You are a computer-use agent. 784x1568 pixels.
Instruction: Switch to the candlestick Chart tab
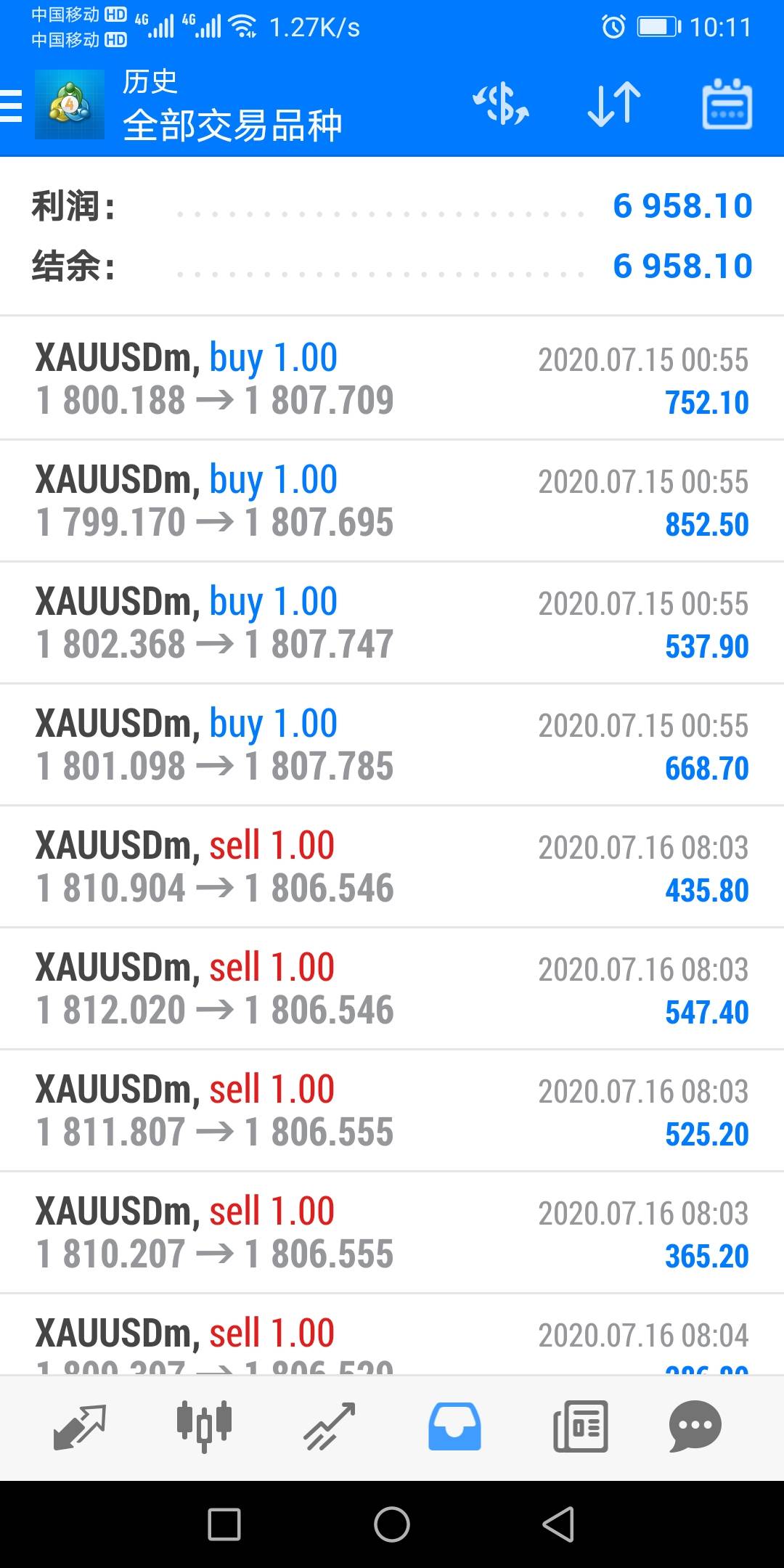point(205,1426)
